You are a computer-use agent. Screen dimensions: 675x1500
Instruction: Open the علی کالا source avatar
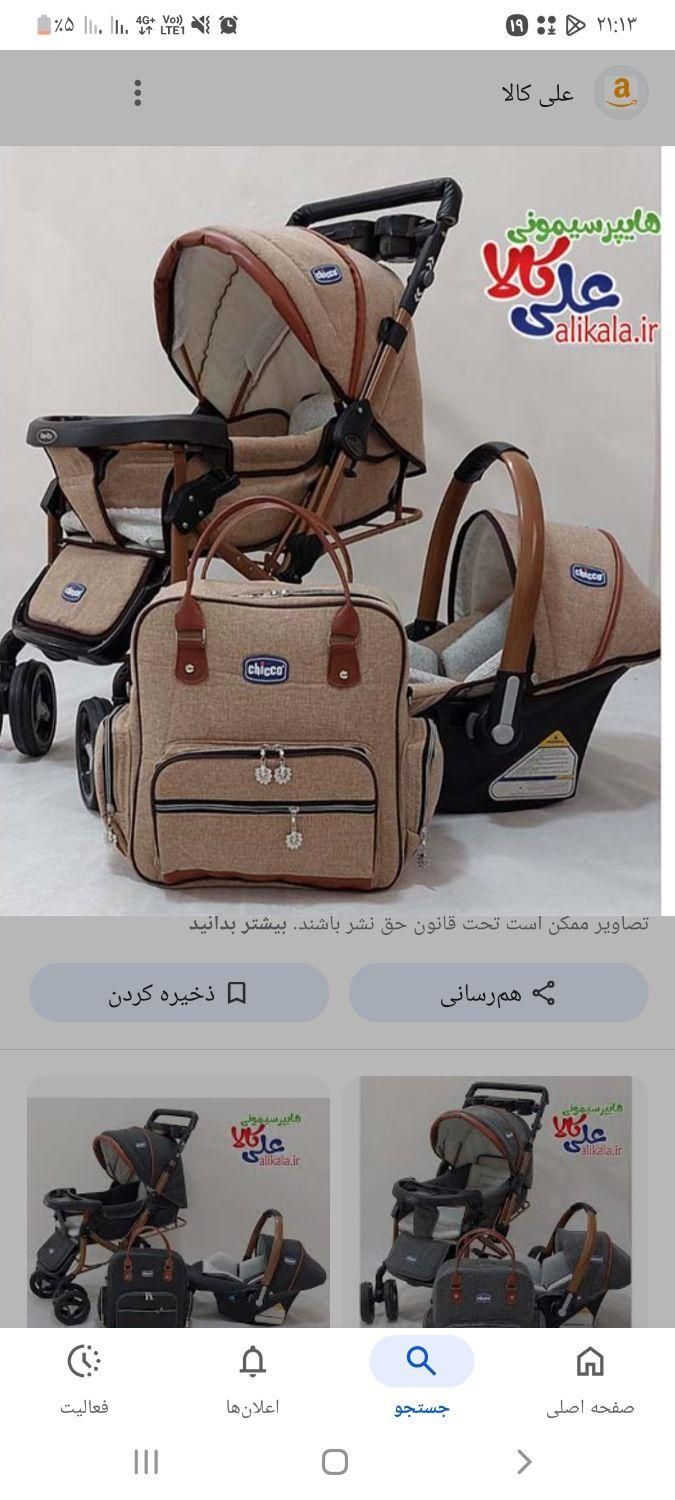[621, 93]
